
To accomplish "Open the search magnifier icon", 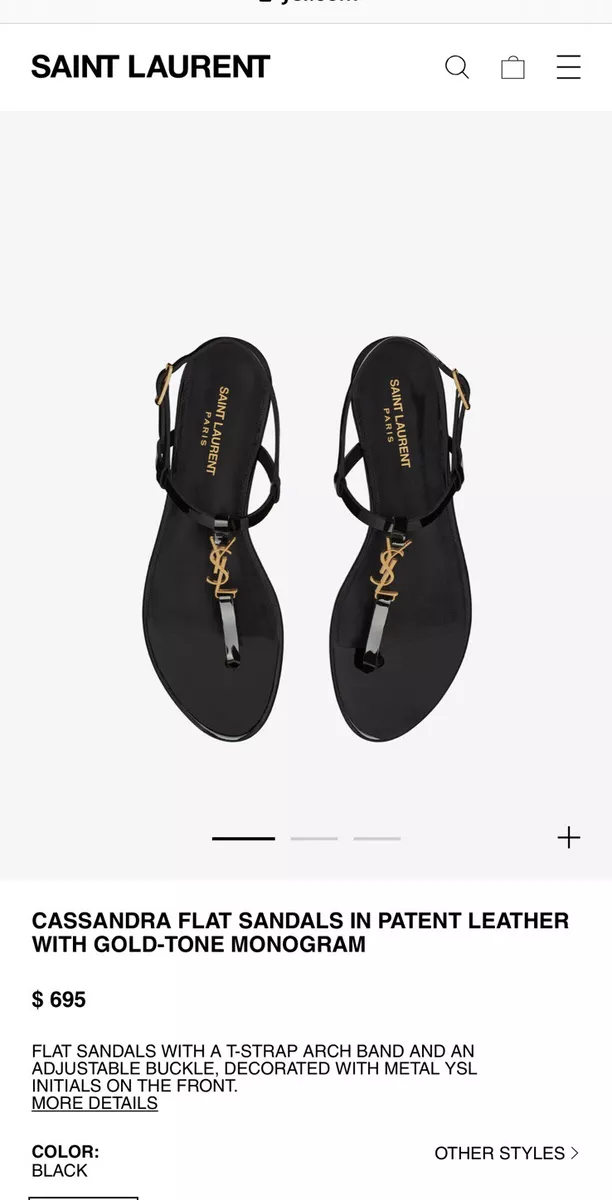I will tap(457, 67).
